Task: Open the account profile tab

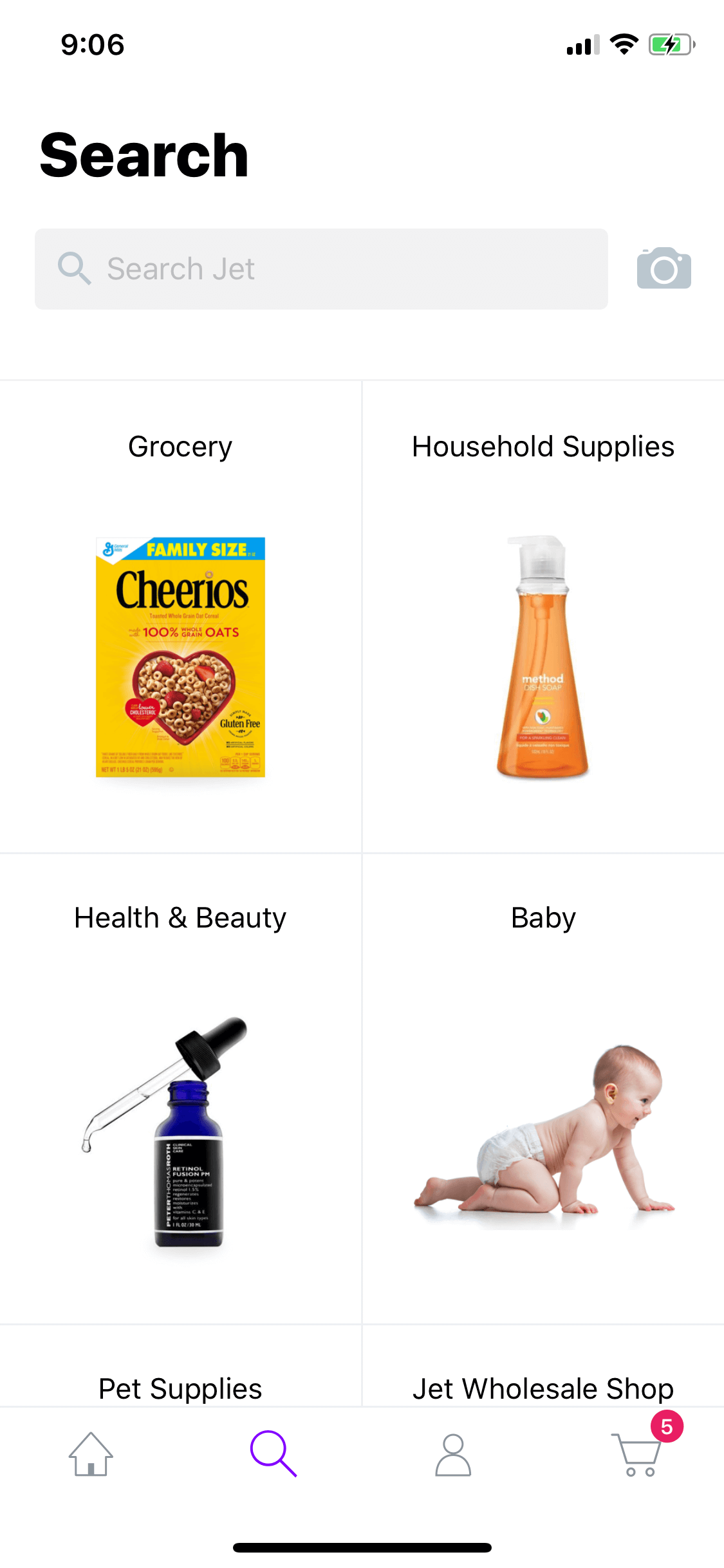Action: 453,1455
